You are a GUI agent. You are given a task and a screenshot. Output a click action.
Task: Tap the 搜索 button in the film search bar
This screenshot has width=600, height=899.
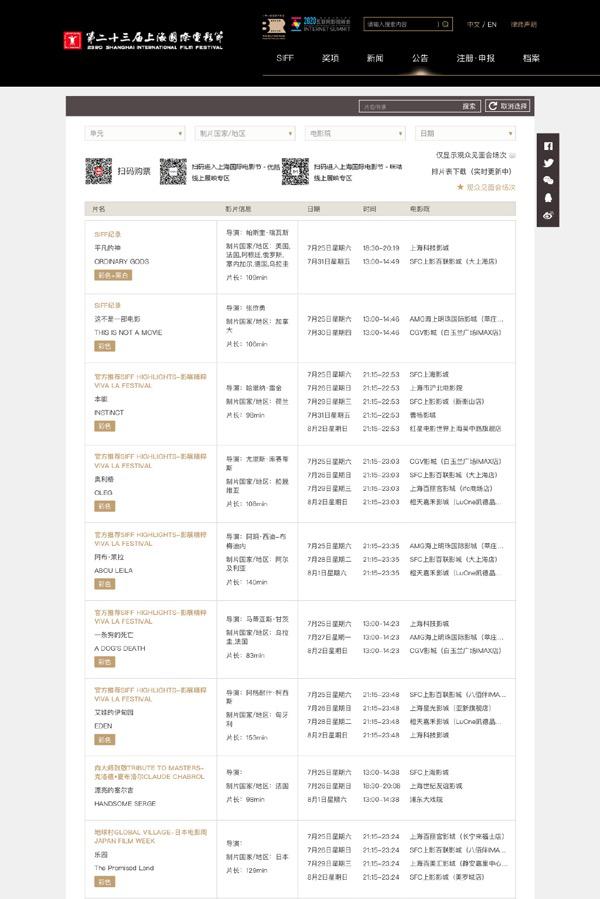pyautogui.click(x=469, y=106)
